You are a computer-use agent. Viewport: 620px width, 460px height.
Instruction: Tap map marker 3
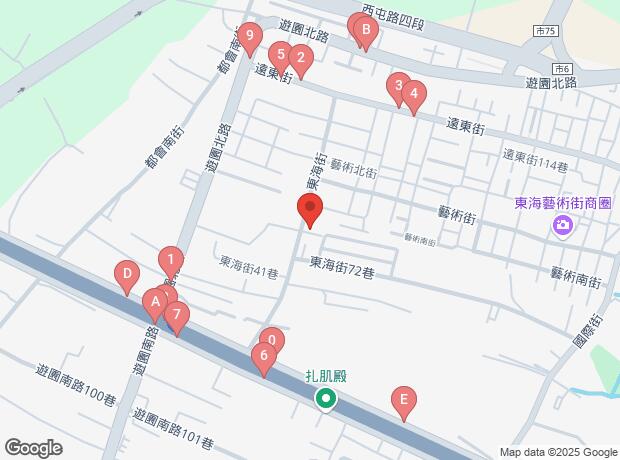(399, 89)
